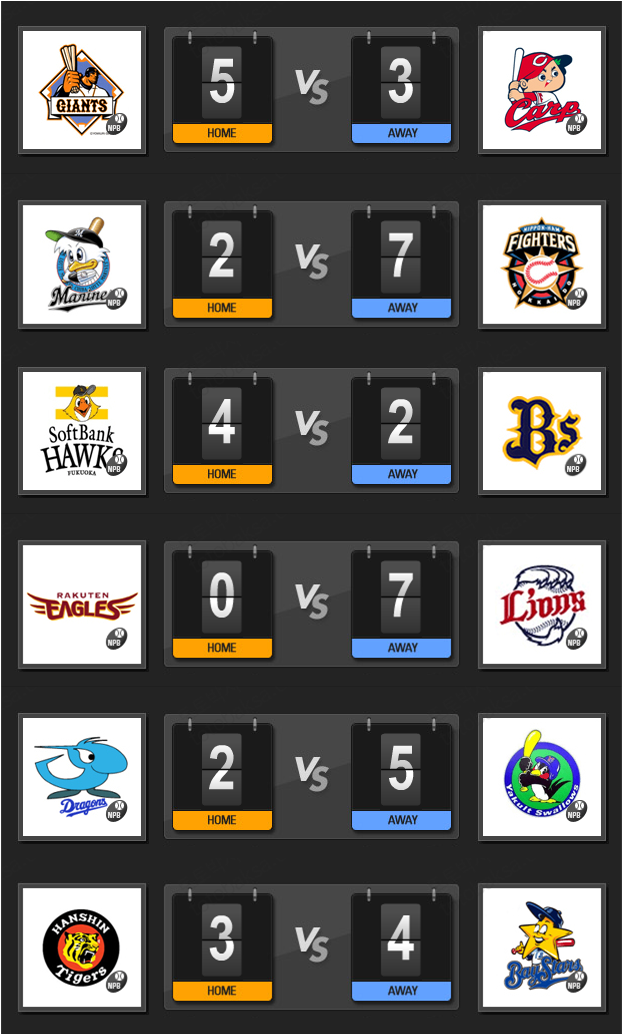Open the Eagles vs Lions score card
Screen dimensions: 623x1035
311,603
